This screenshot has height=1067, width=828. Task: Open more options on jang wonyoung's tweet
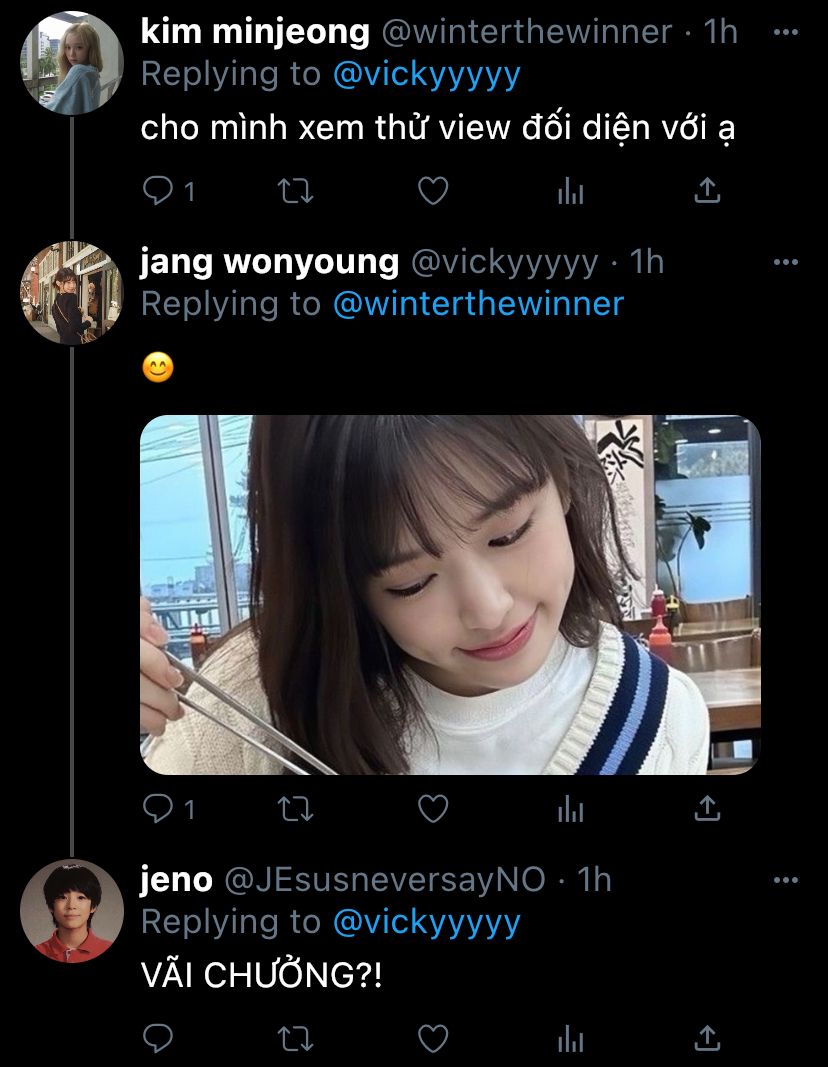tap(786, 262)
